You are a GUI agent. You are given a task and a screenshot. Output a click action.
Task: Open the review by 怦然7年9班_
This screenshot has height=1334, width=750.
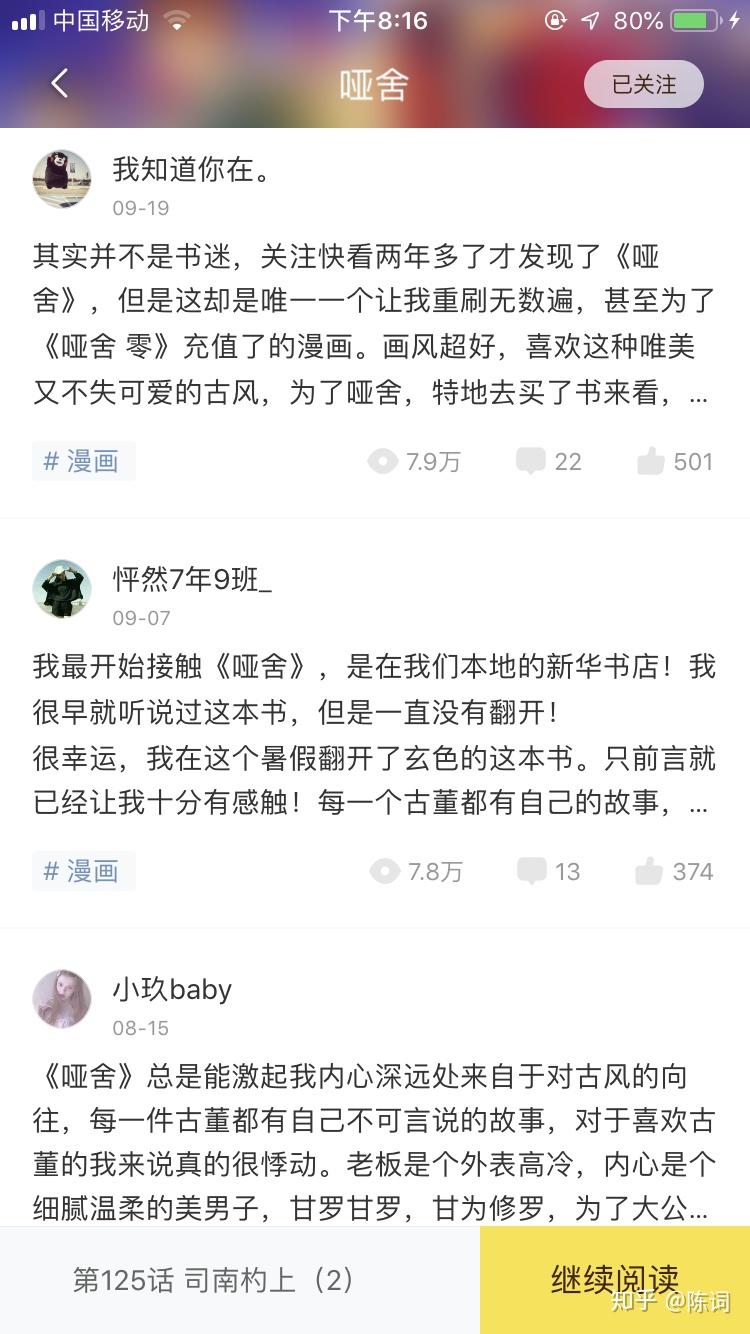click(372, 735)
